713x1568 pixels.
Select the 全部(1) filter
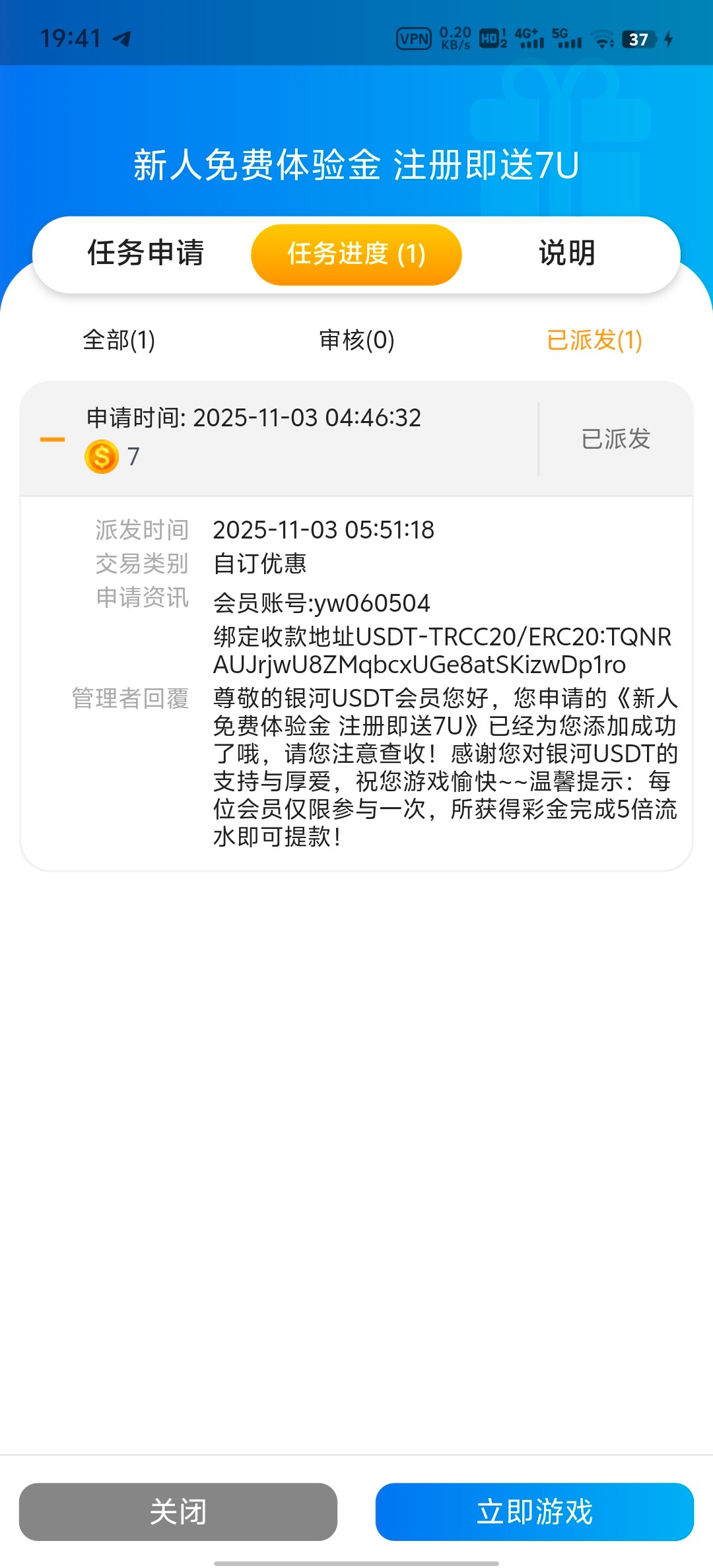pos(118,341)
